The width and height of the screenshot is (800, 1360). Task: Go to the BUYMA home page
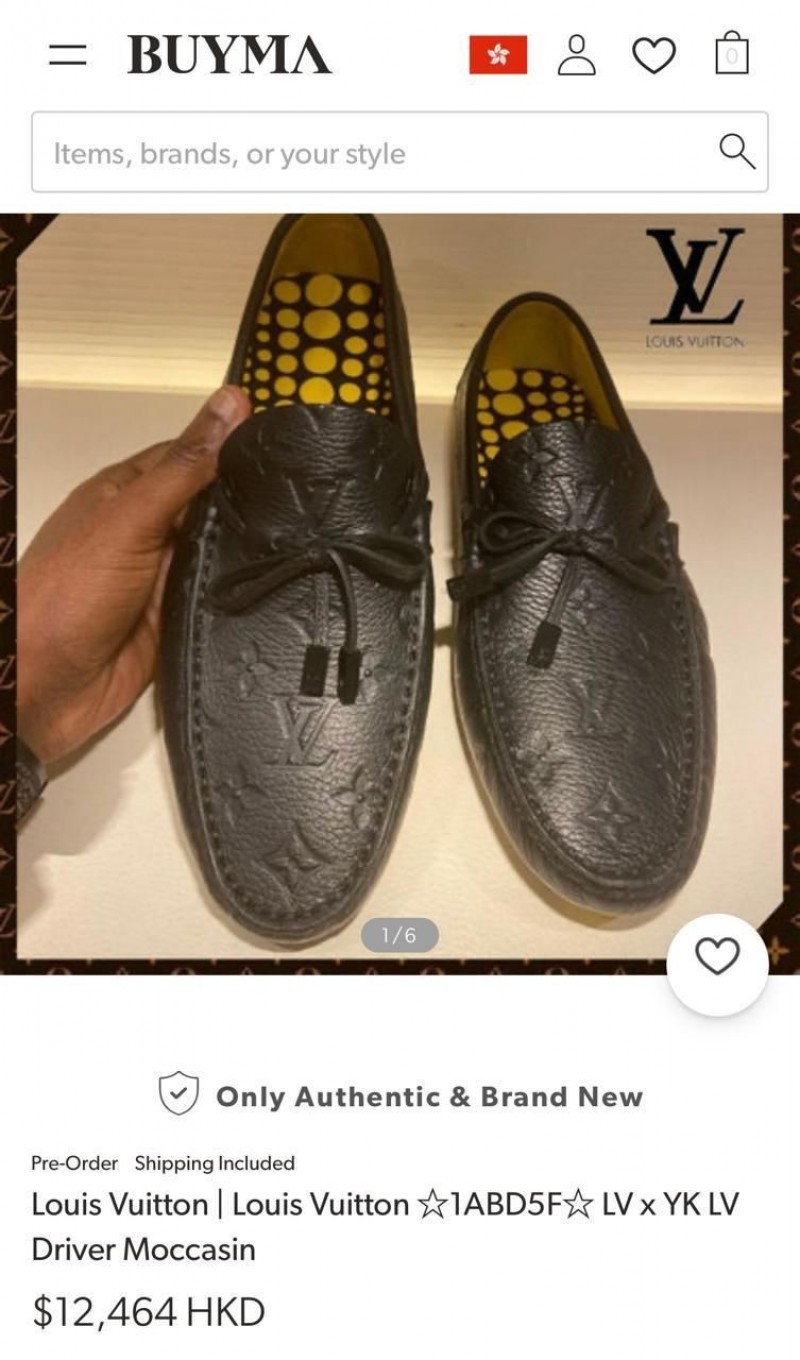(x=229, y=55)
